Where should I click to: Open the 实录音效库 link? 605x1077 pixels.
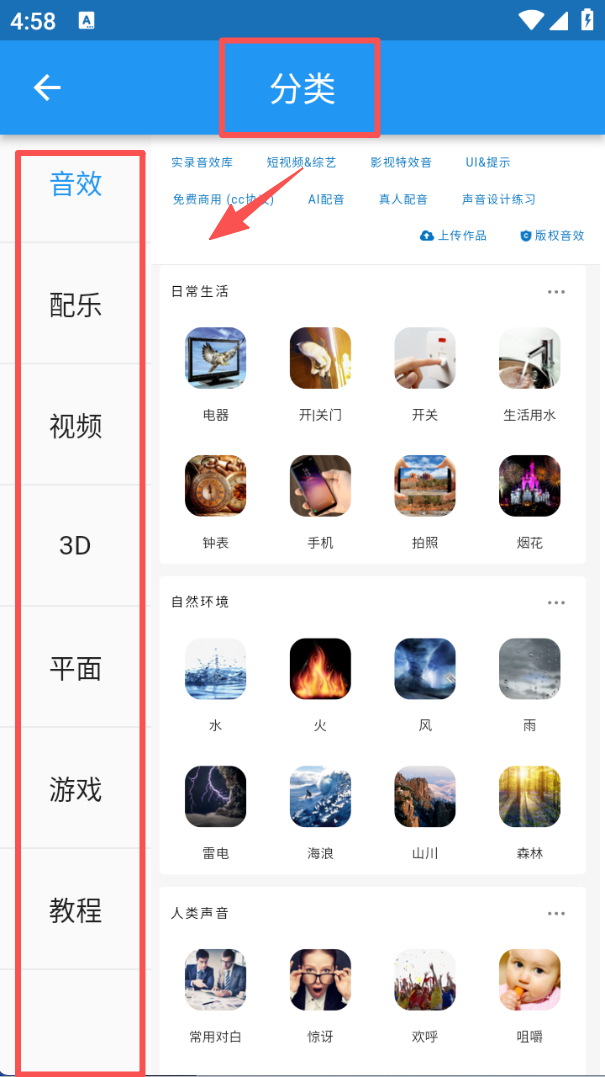coord(202,162)
